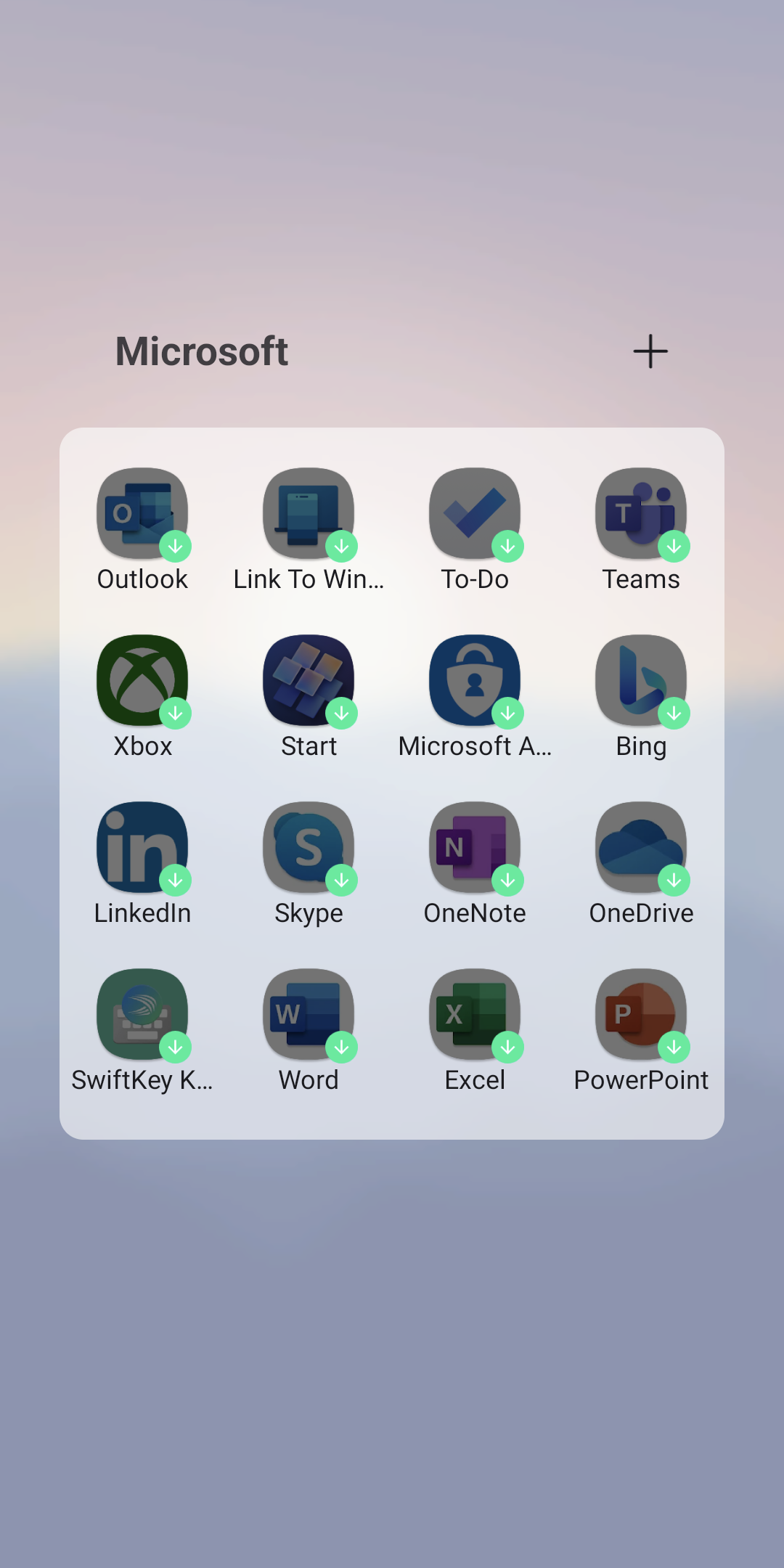Launch PowerPoint

click(641, 1014)
